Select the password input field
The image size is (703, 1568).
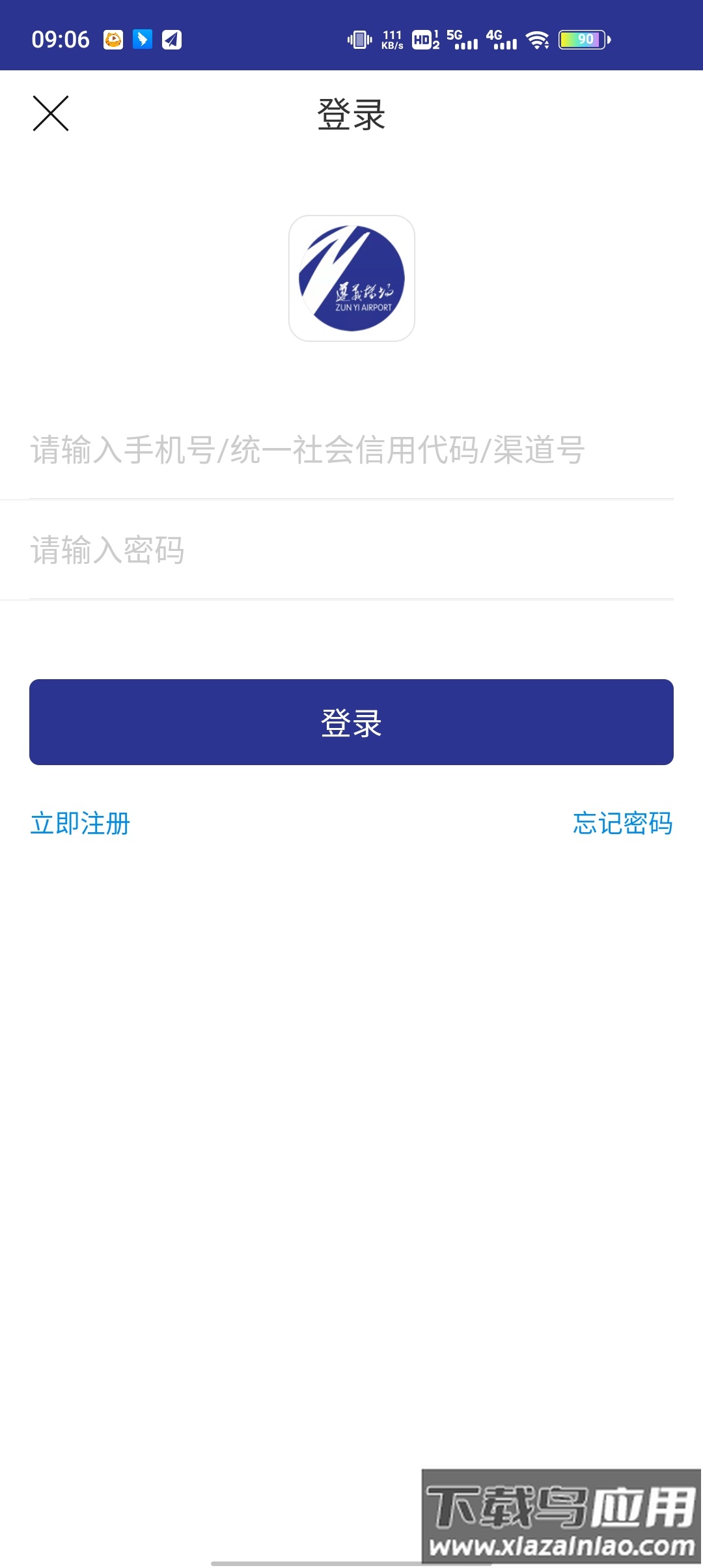pyautogui.click(x=351, y=550)
